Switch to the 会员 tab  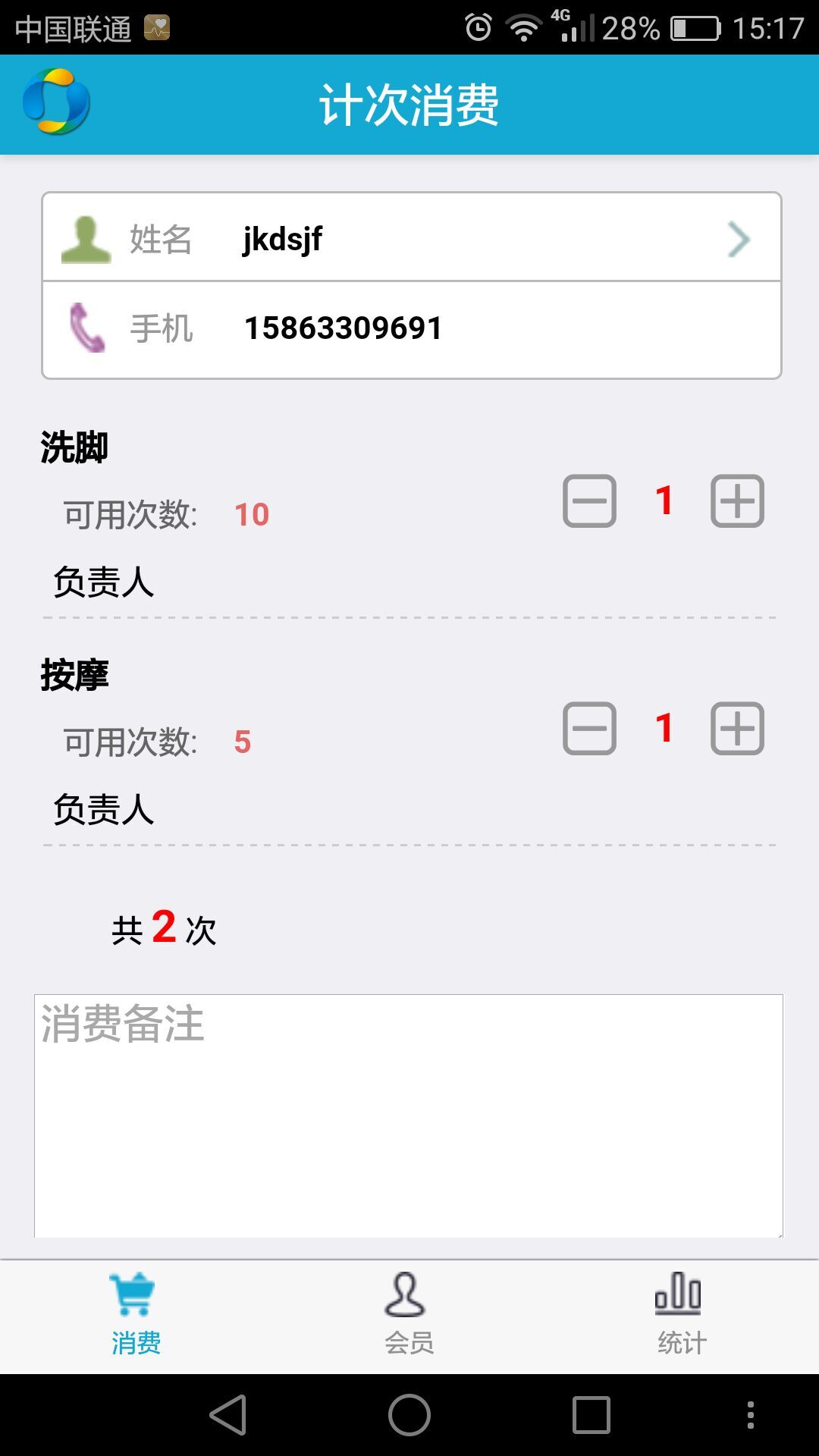(409, 1316)
